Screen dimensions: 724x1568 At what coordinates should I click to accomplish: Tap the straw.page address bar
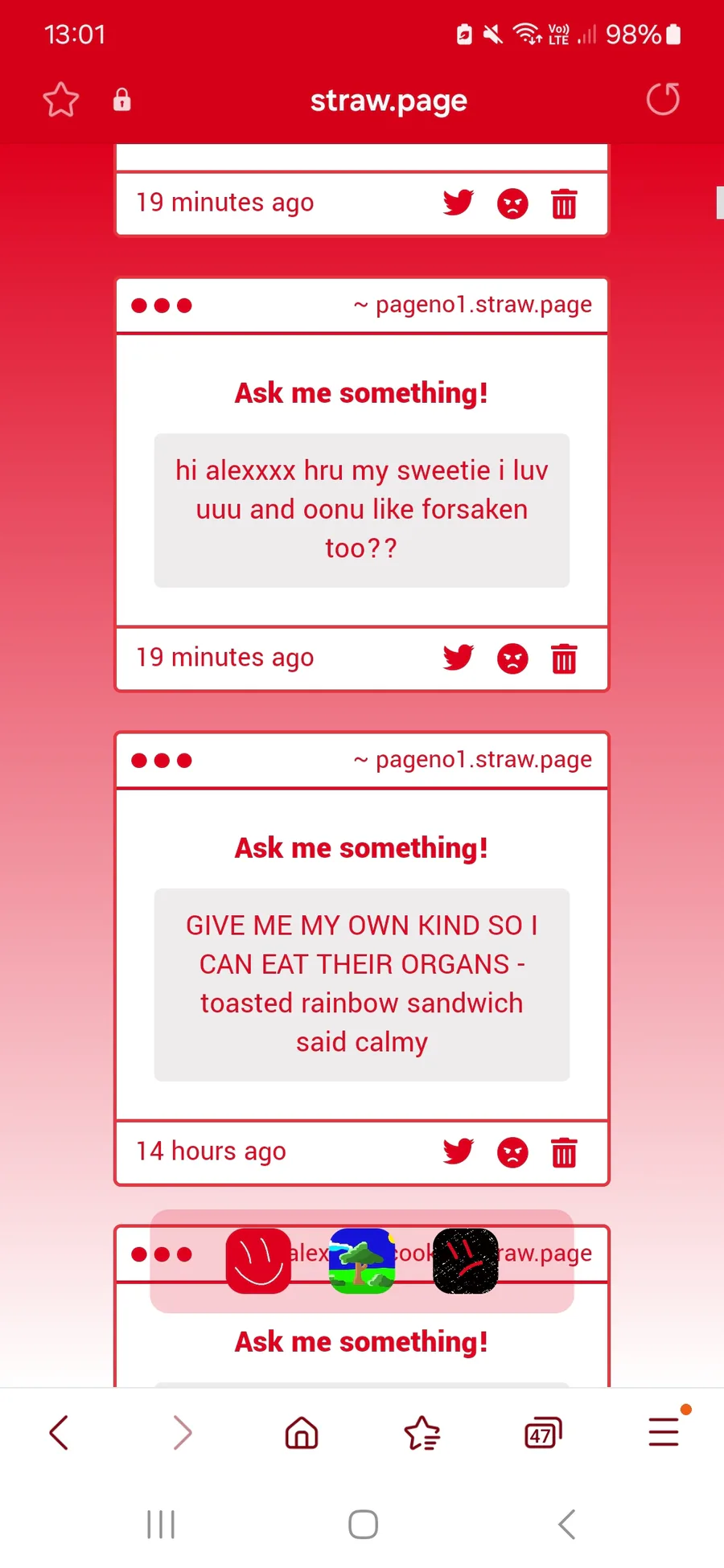pyautogui.click(x=389, y=101)
